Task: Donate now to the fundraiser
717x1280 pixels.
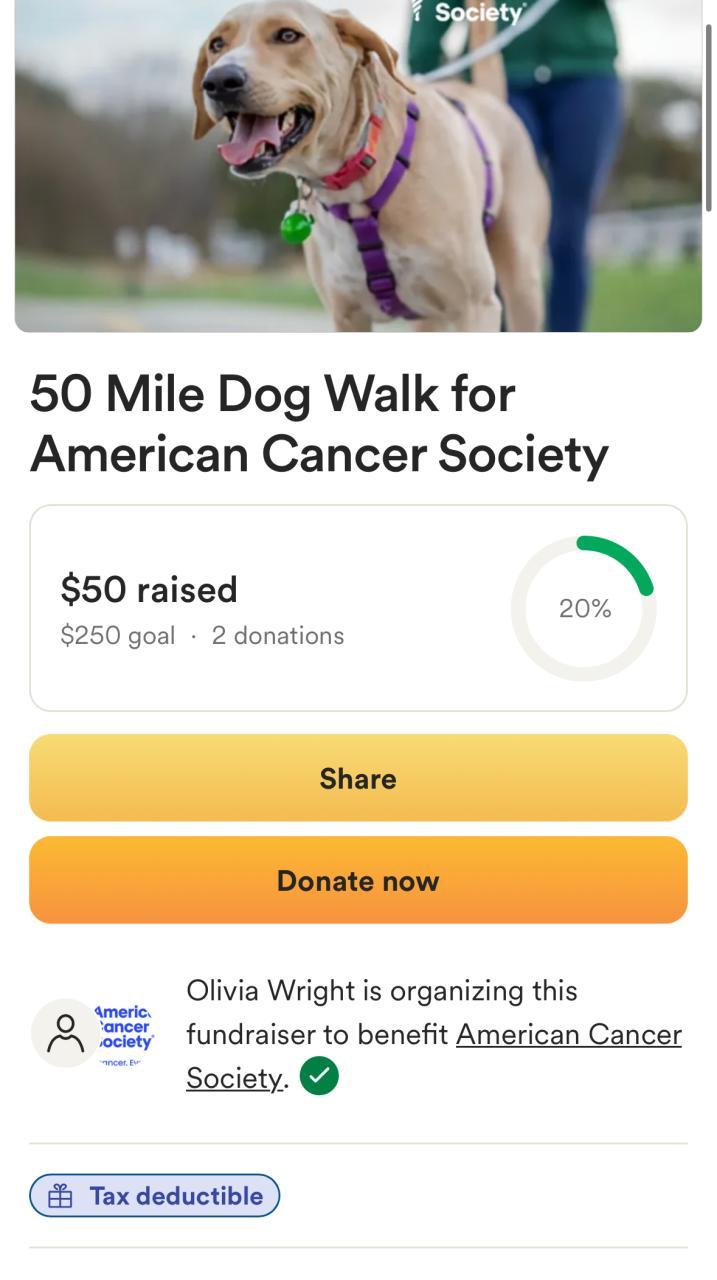Action: pos(358,880)
